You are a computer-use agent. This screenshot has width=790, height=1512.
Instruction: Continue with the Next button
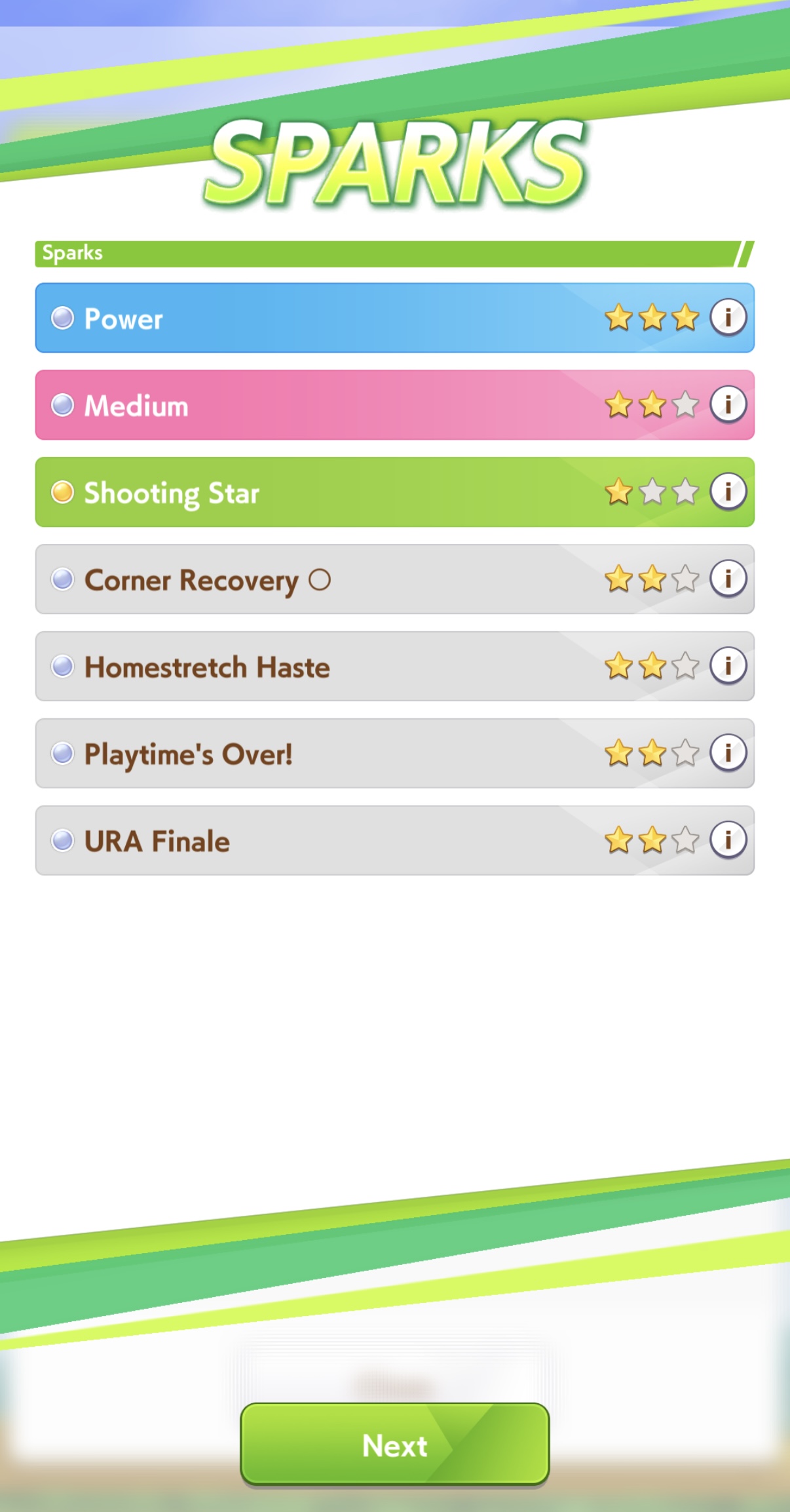(x=394, y=1444)
